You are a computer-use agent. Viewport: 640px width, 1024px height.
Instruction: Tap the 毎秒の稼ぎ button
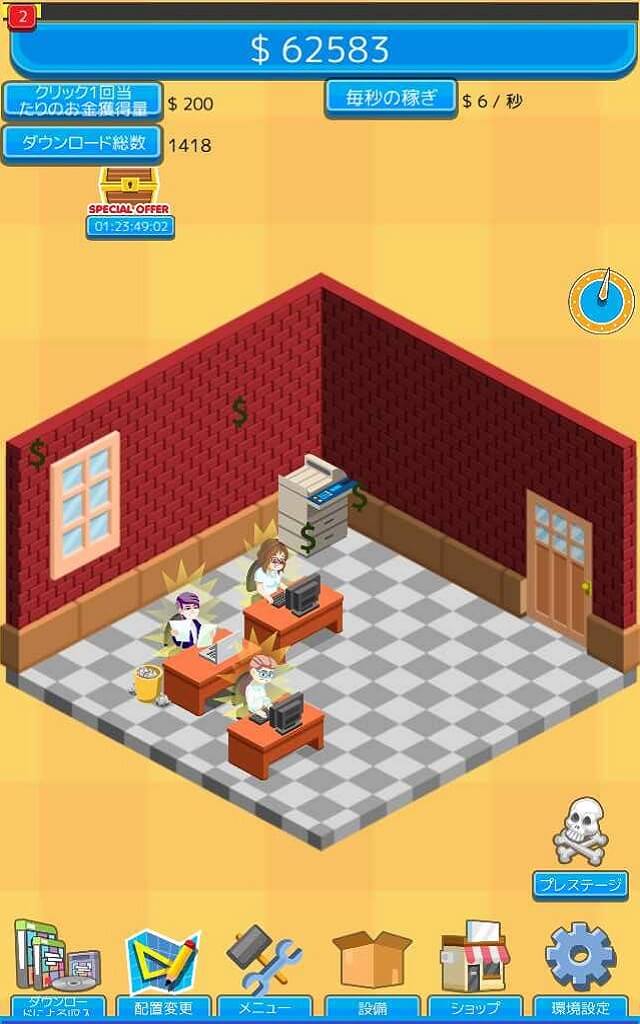(391, 98)
